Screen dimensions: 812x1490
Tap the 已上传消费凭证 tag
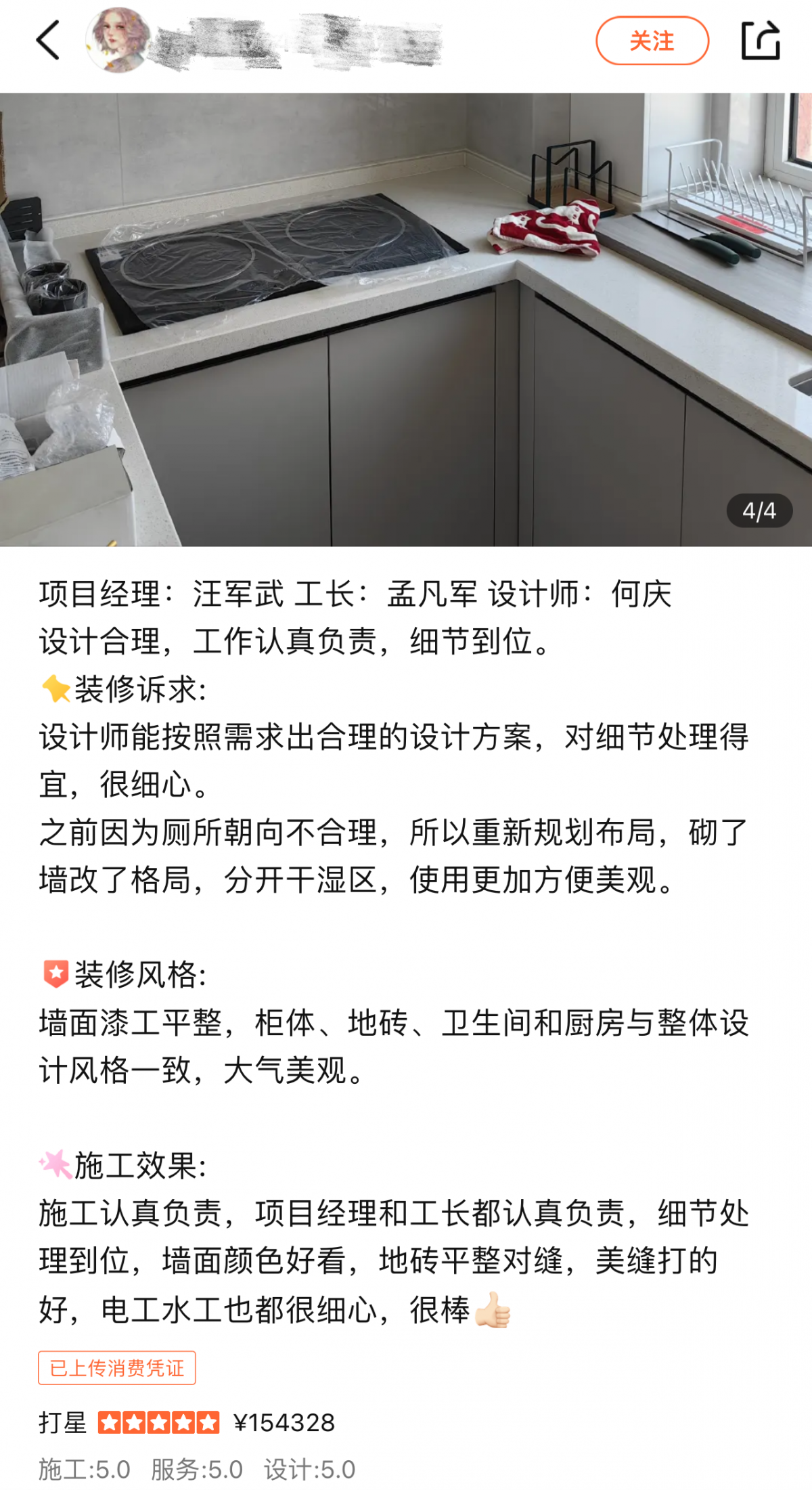tap(117, 1368)
